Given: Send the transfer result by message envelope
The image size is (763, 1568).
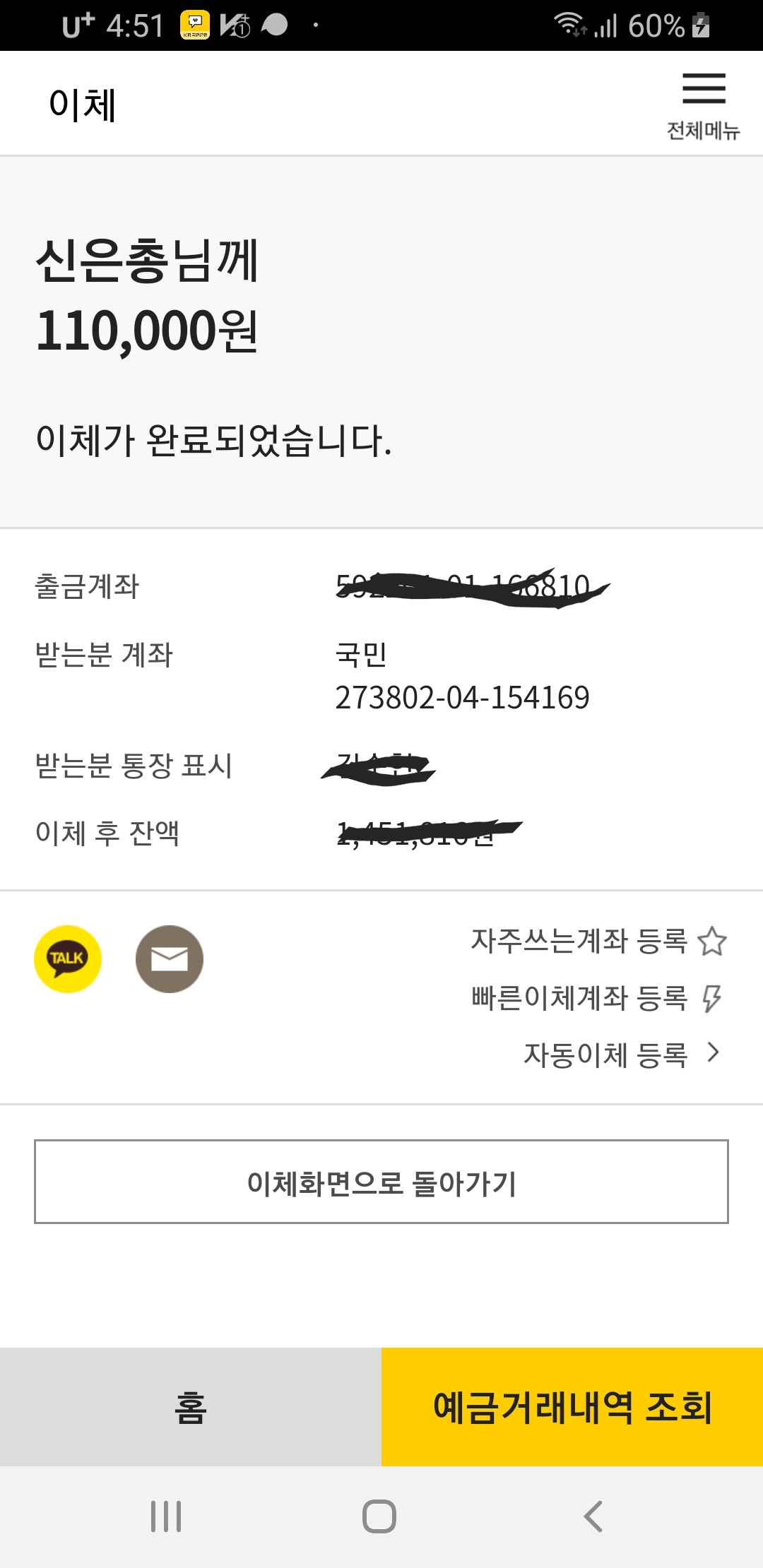Looking at the screenshot, I should tap(170, 959).
